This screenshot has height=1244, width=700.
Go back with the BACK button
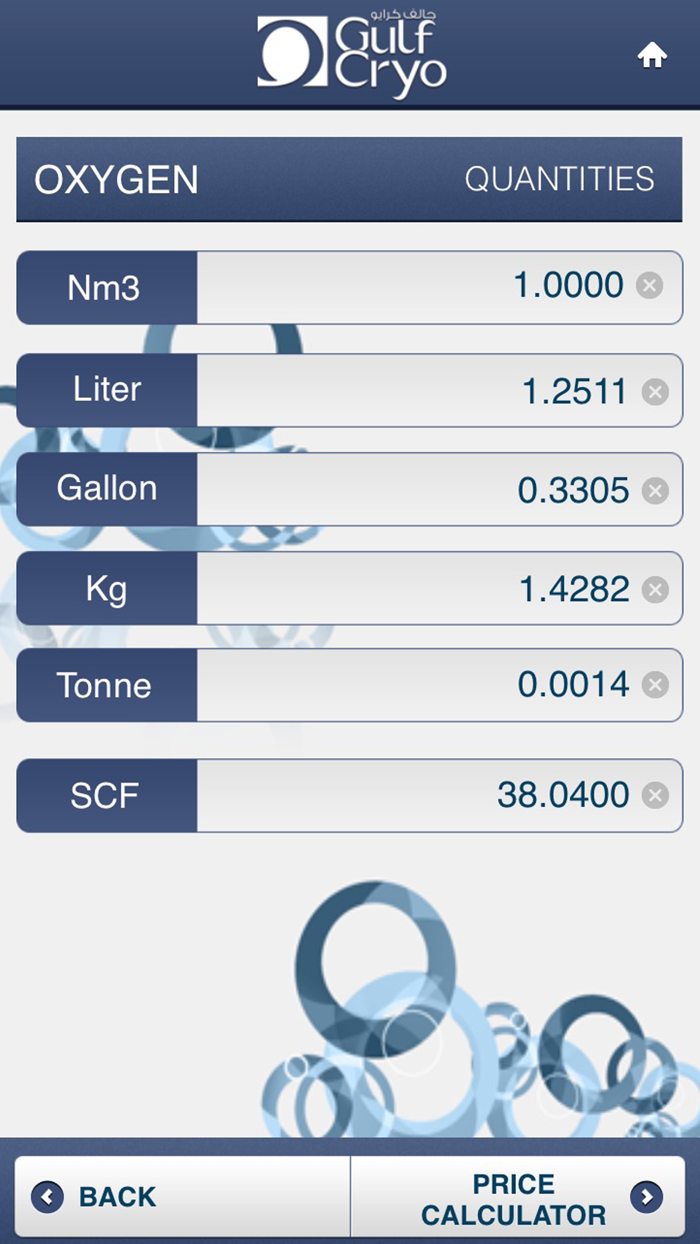pos(182,1197)
